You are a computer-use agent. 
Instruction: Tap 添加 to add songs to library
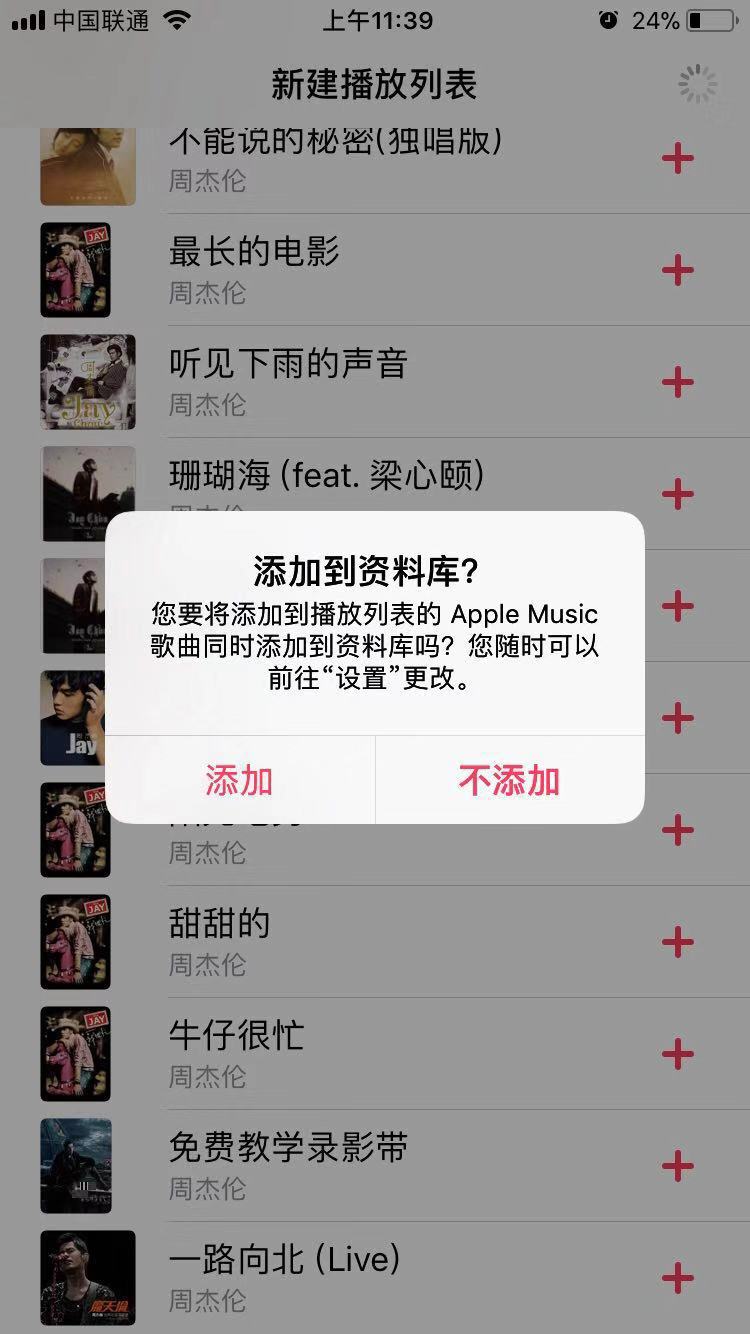(239, 780)
